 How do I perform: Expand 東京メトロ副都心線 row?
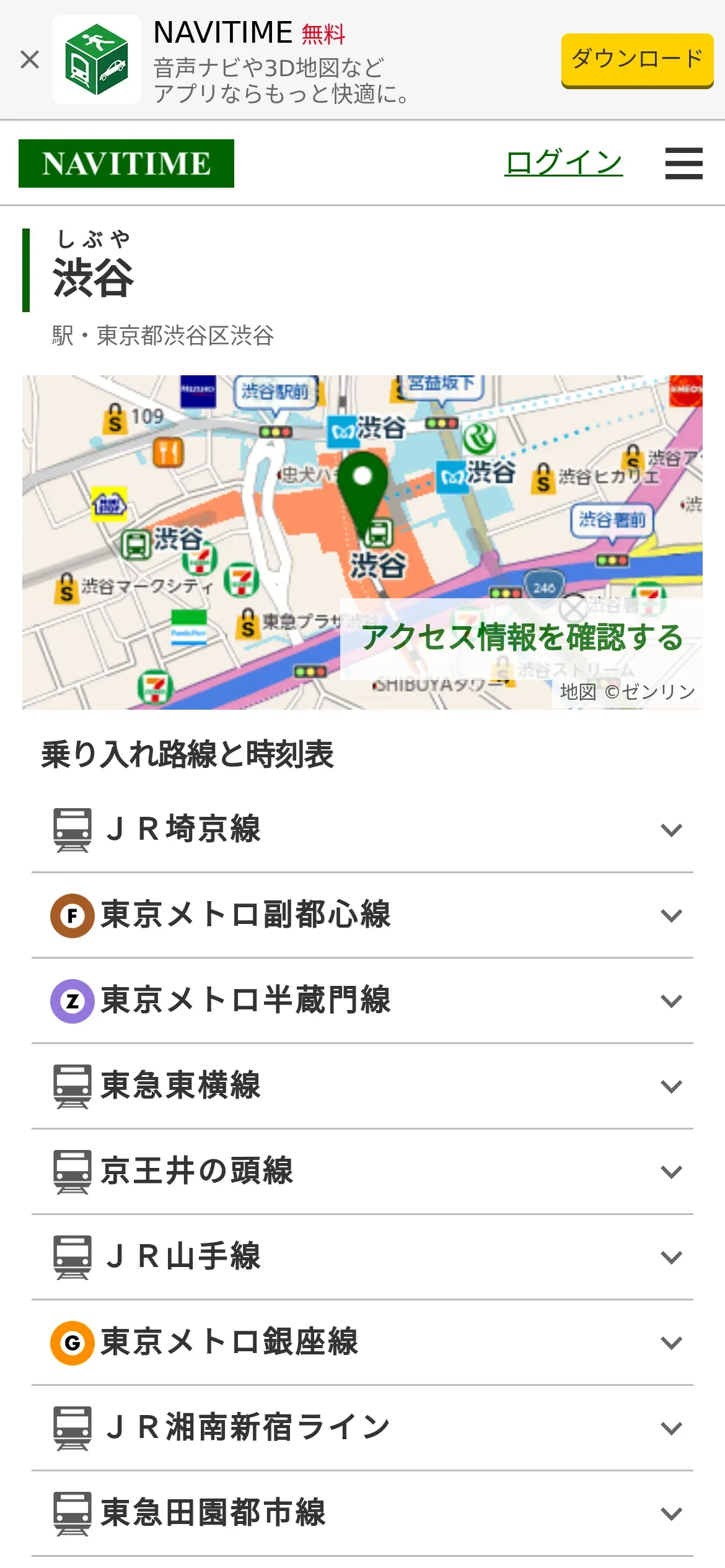point(362,915)
